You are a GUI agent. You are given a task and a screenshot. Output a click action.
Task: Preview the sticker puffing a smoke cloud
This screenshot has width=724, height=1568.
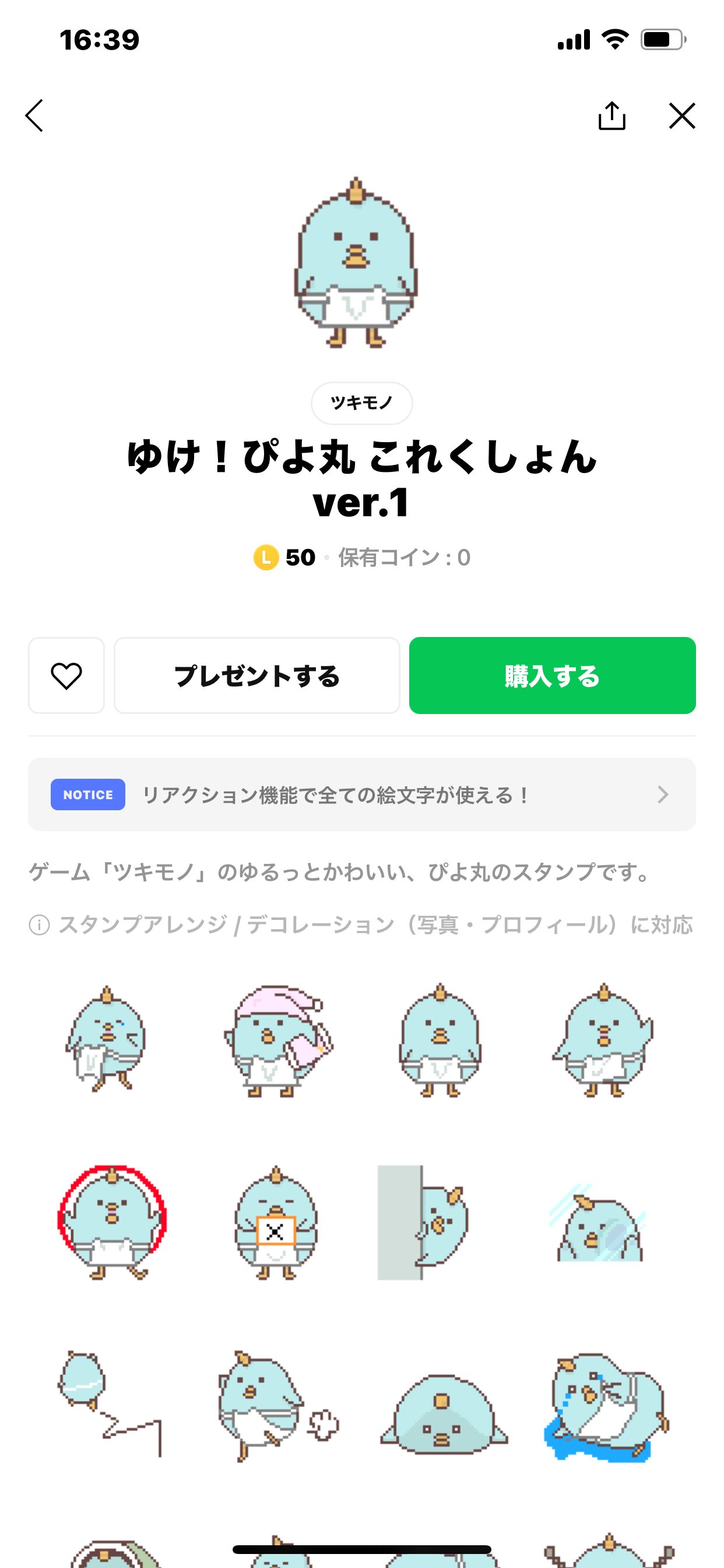click(x=277, y=1406)
